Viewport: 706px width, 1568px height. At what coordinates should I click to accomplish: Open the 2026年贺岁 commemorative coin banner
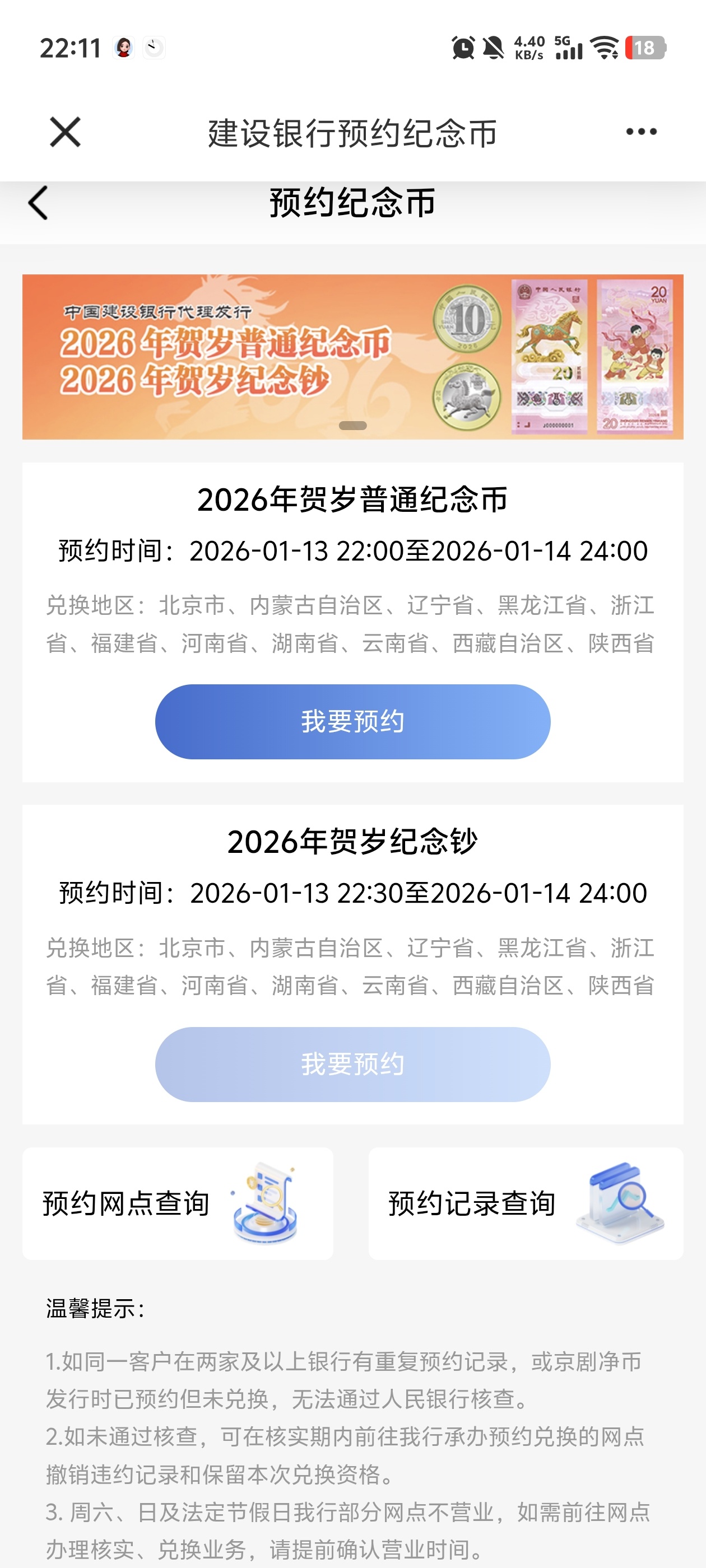(352, 357)
